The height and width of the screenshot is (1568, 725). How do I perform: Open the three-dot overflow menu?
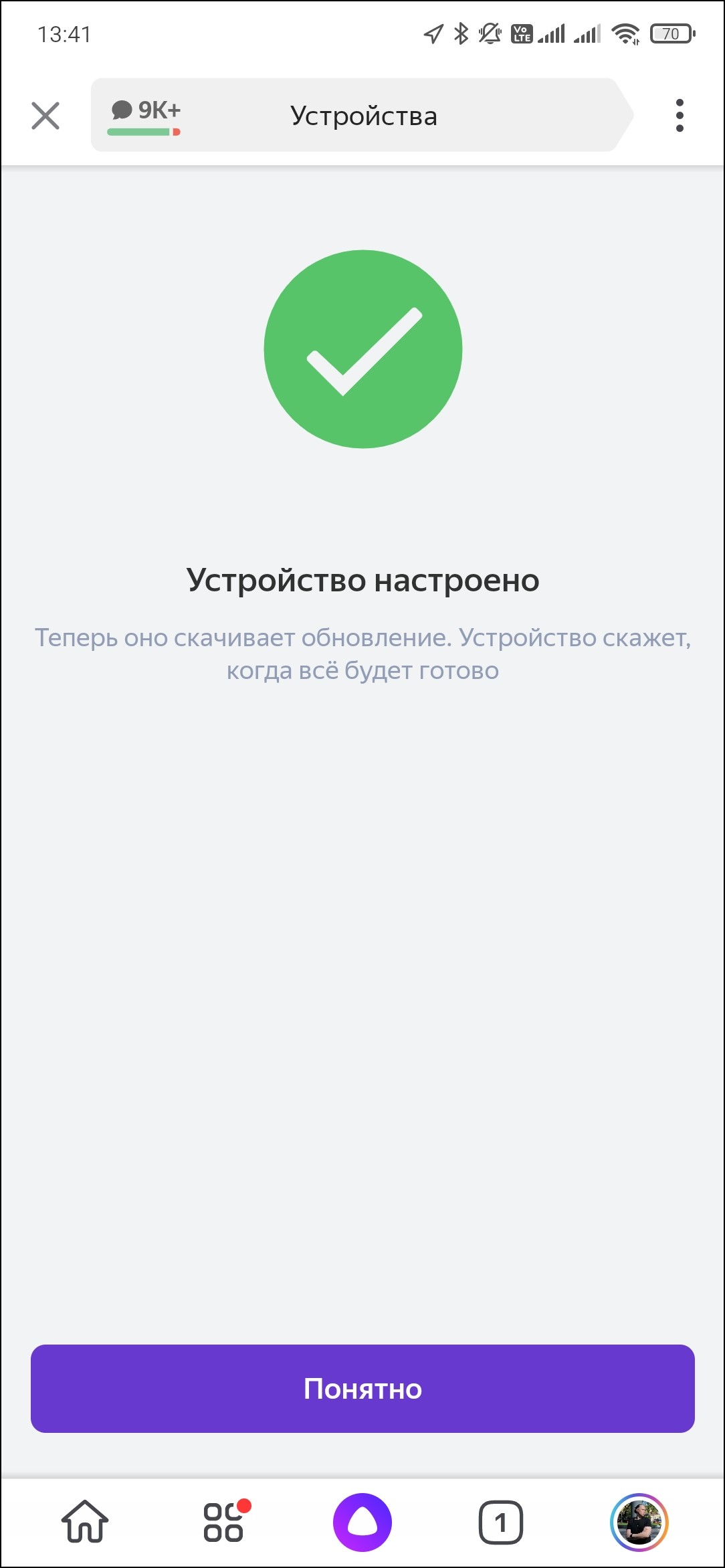(x=680, y=116)
